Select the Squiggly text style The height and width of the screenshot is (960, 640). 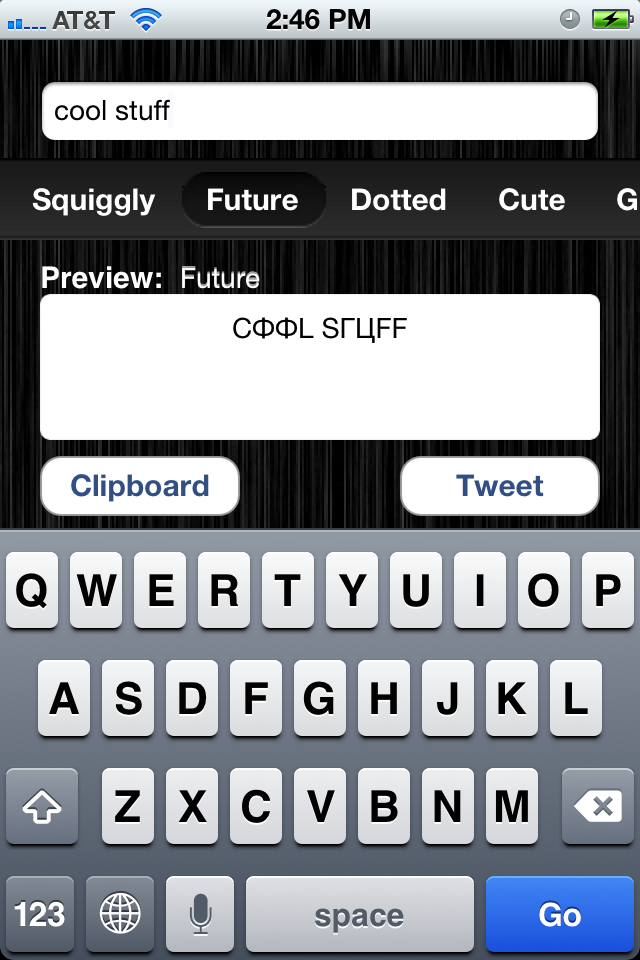click(93, 200)
